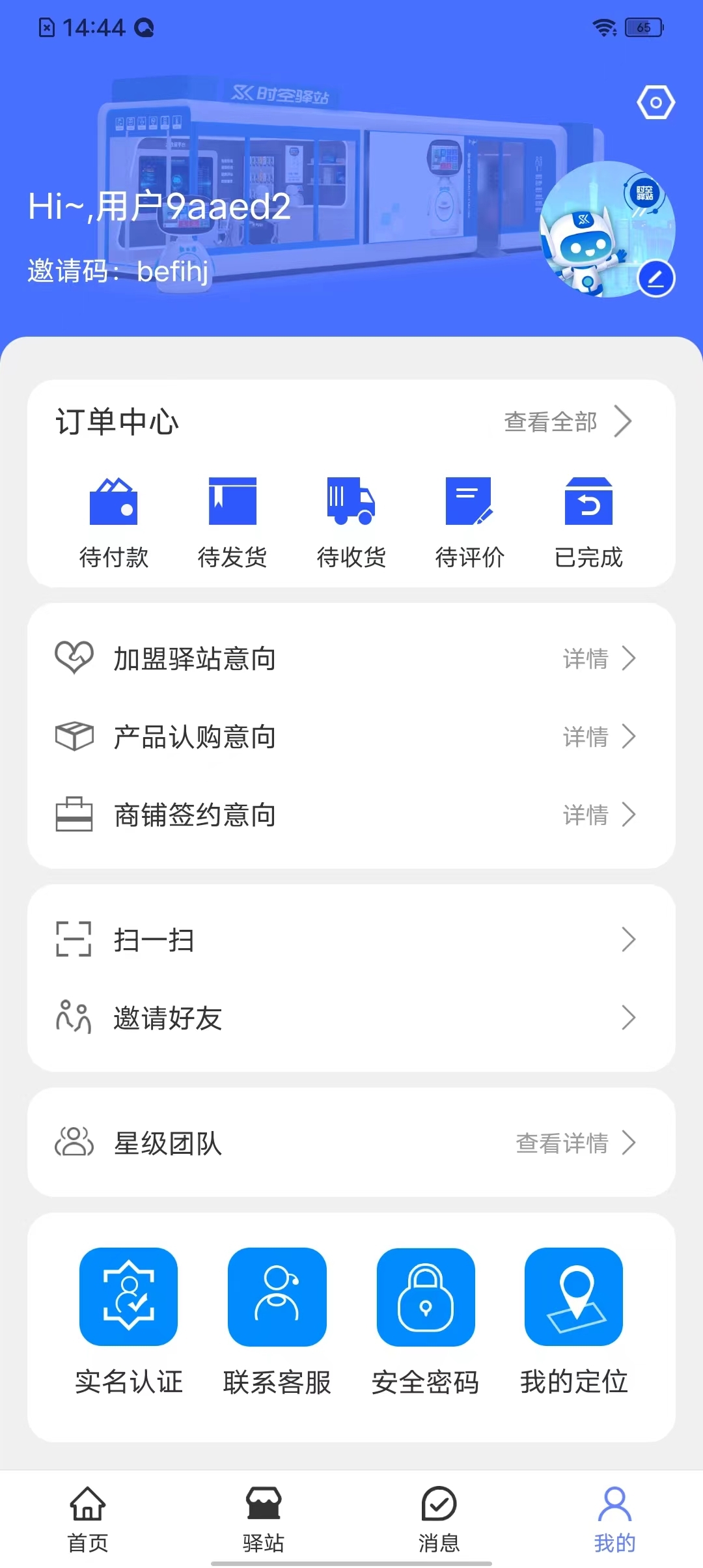Screen dimensions: 703x1568
Task: Open the 安全密码 security password lock icon
Action: tap(426, 1296)
